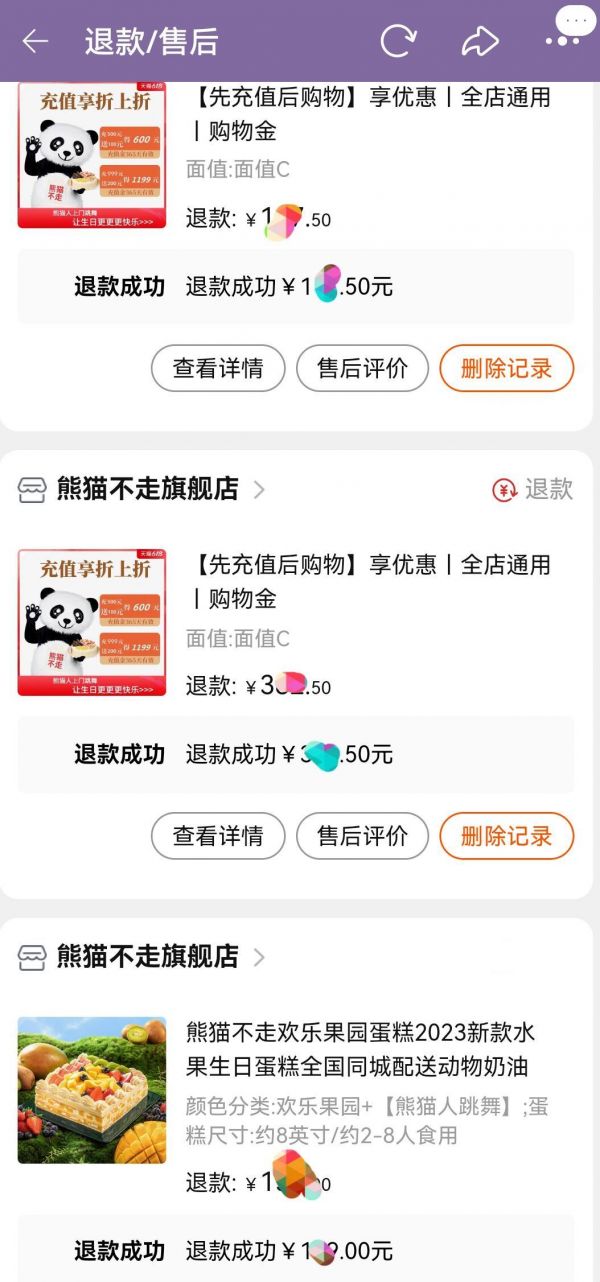600x1282 pixels.
Task: Tap 删除记录 under the ¥3 refund
Action: click(x=506, y=836)
